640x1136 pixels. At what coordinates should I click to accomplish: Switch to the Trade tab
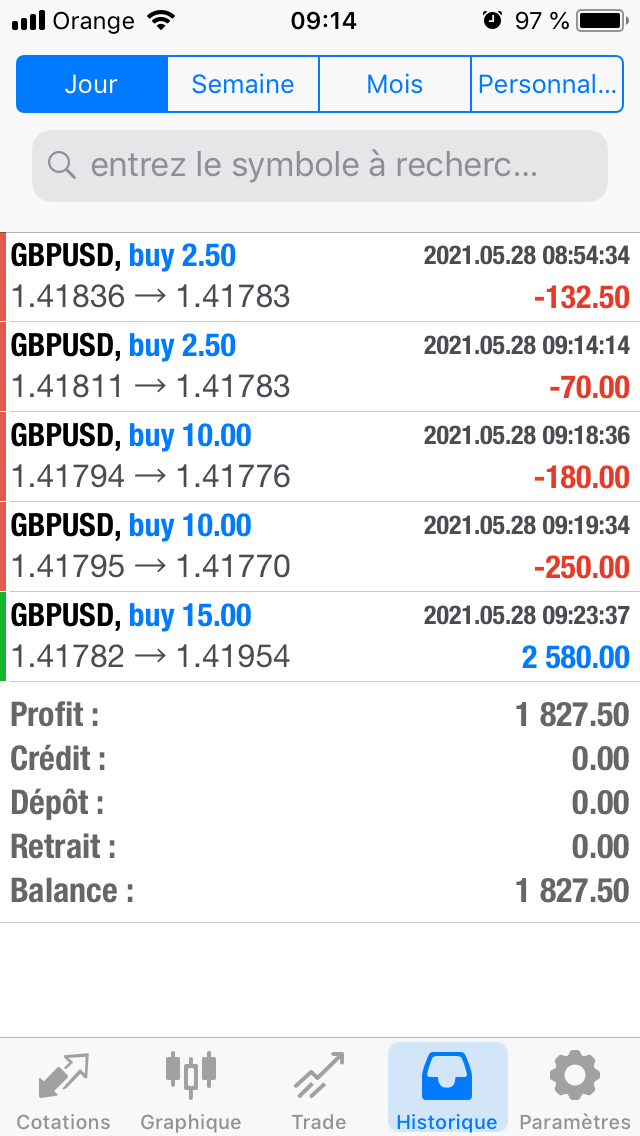point(319,1089)
